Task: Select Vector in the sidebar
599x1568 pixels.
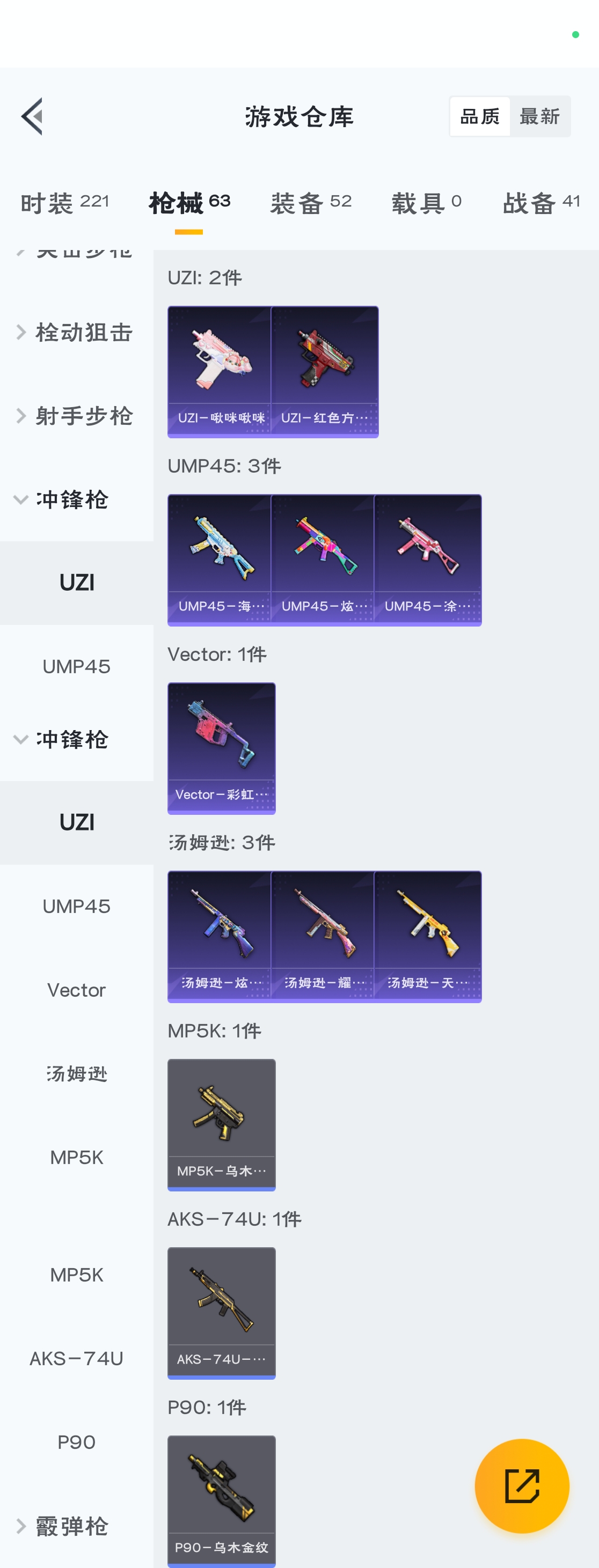Action: 77,990
